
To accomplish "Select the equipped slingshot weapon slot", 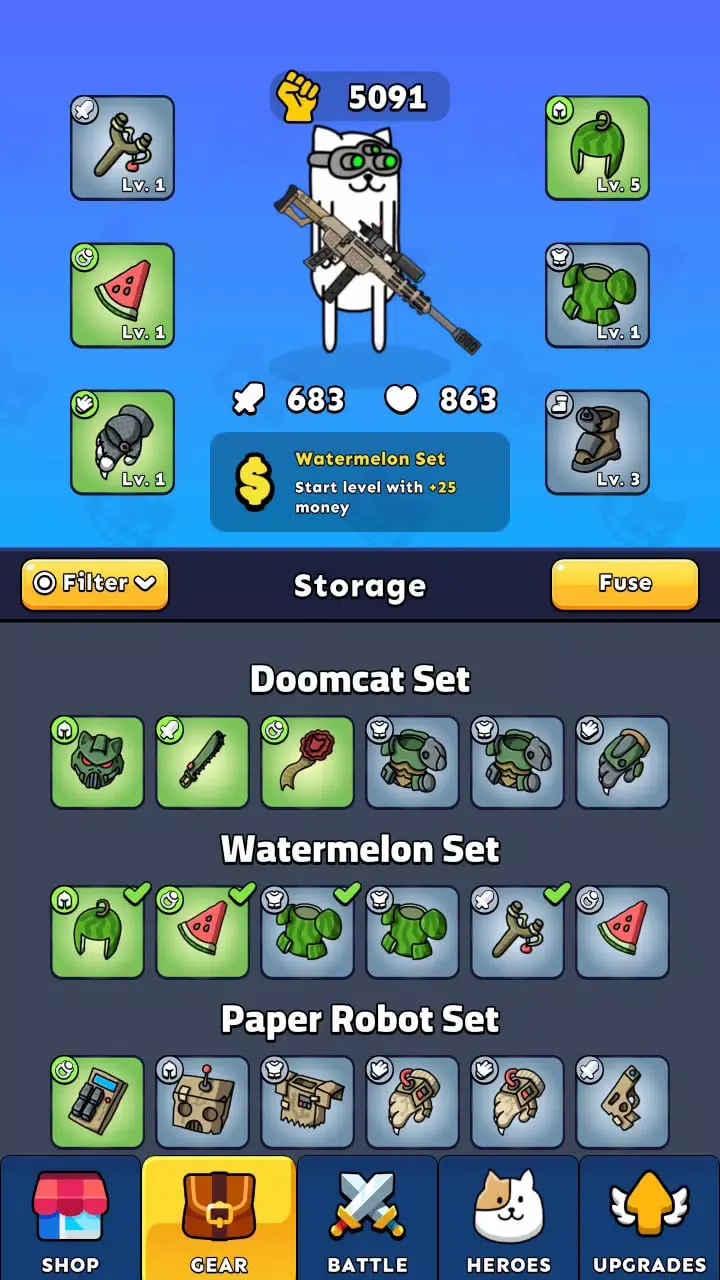I will click(122, 148).
